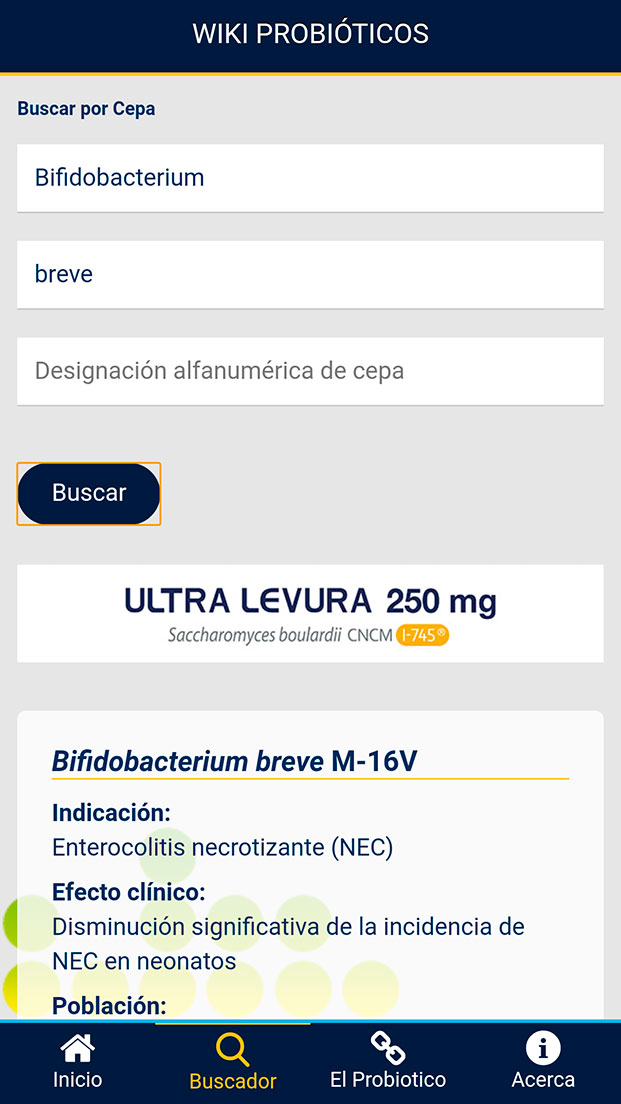
Task: Edit the Bifidobacterium genus field
Action: (310, 177)
